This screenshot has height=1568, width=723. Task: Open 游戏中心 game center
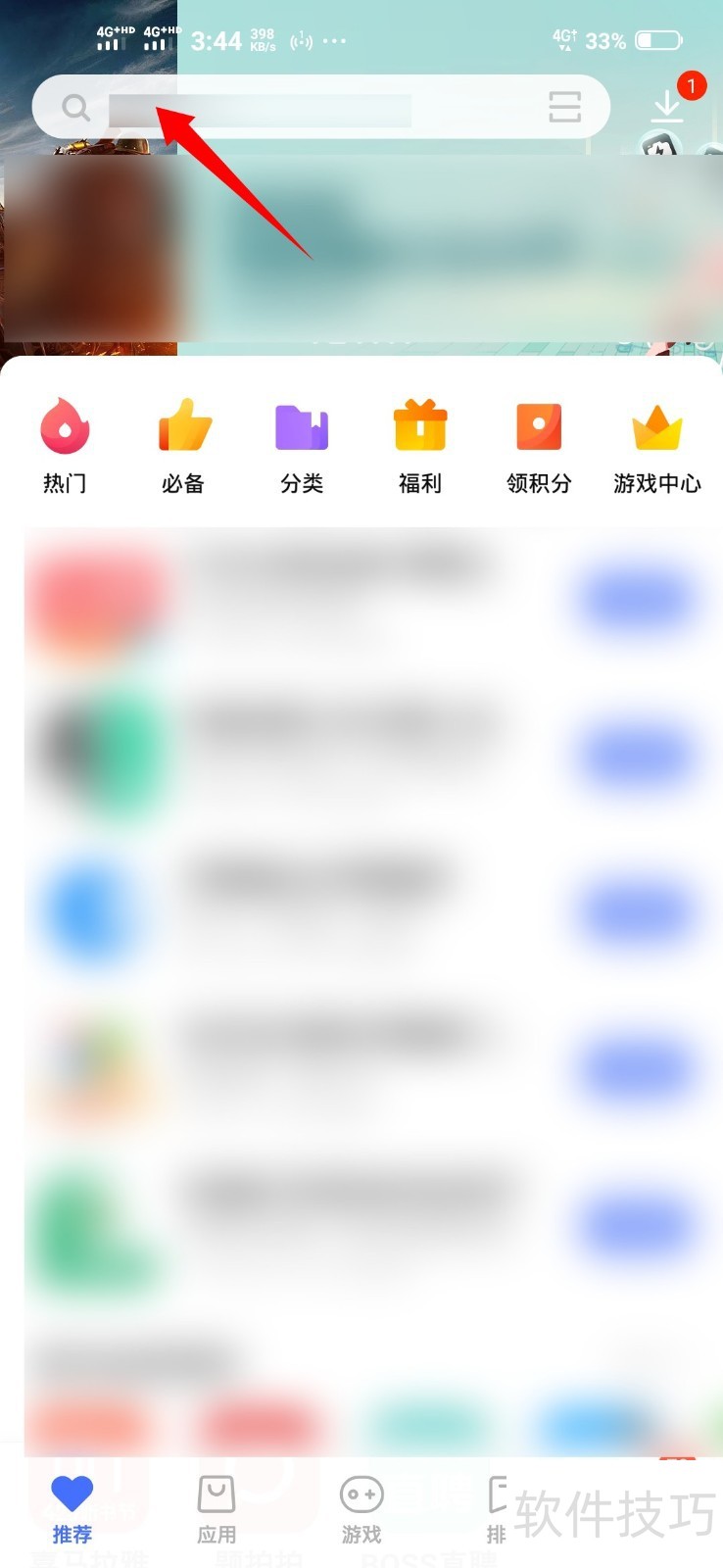656,445
